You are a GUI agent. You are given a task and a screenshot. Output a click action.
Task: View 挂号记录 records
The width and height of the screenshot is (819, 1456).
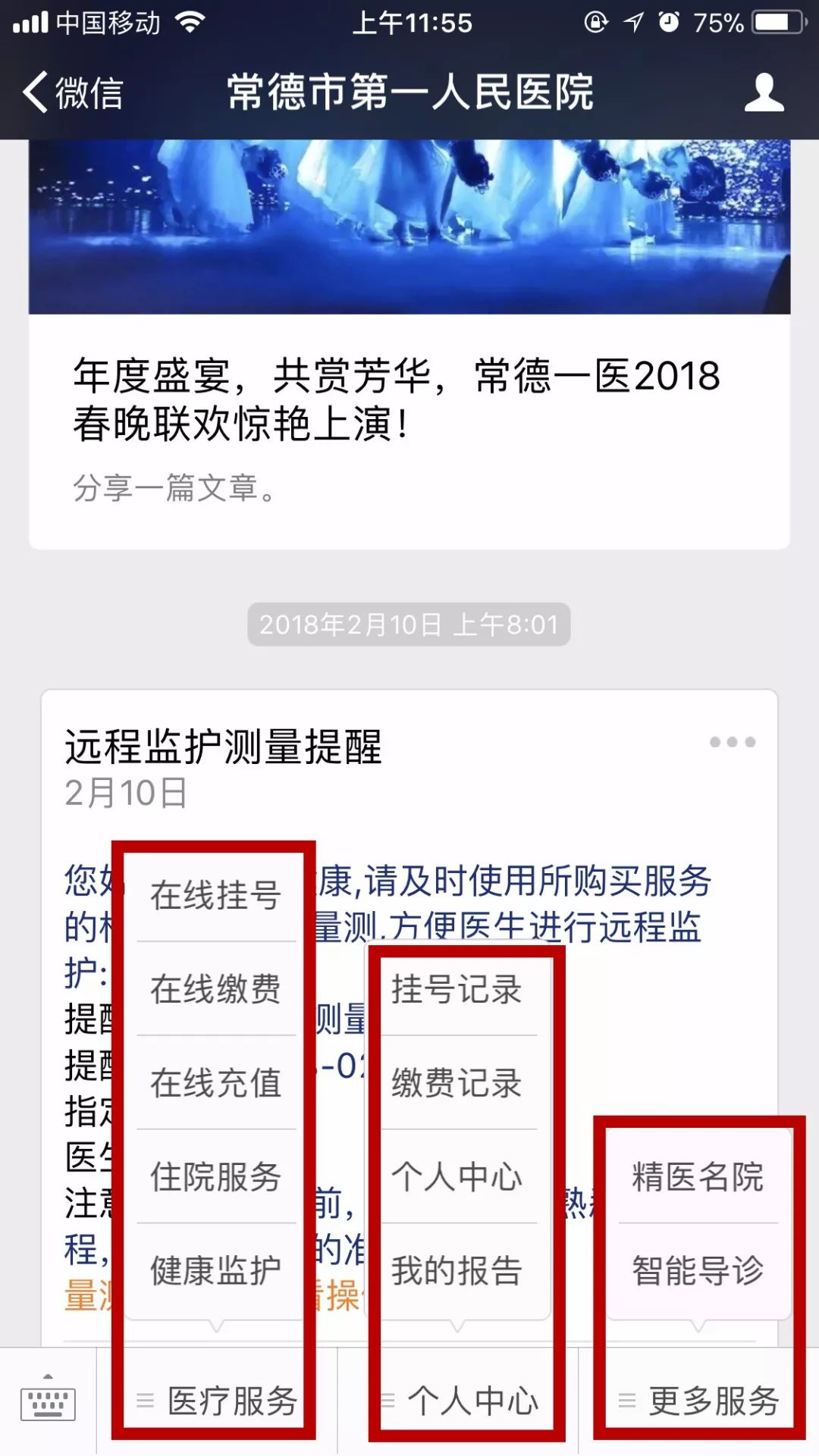457,990
